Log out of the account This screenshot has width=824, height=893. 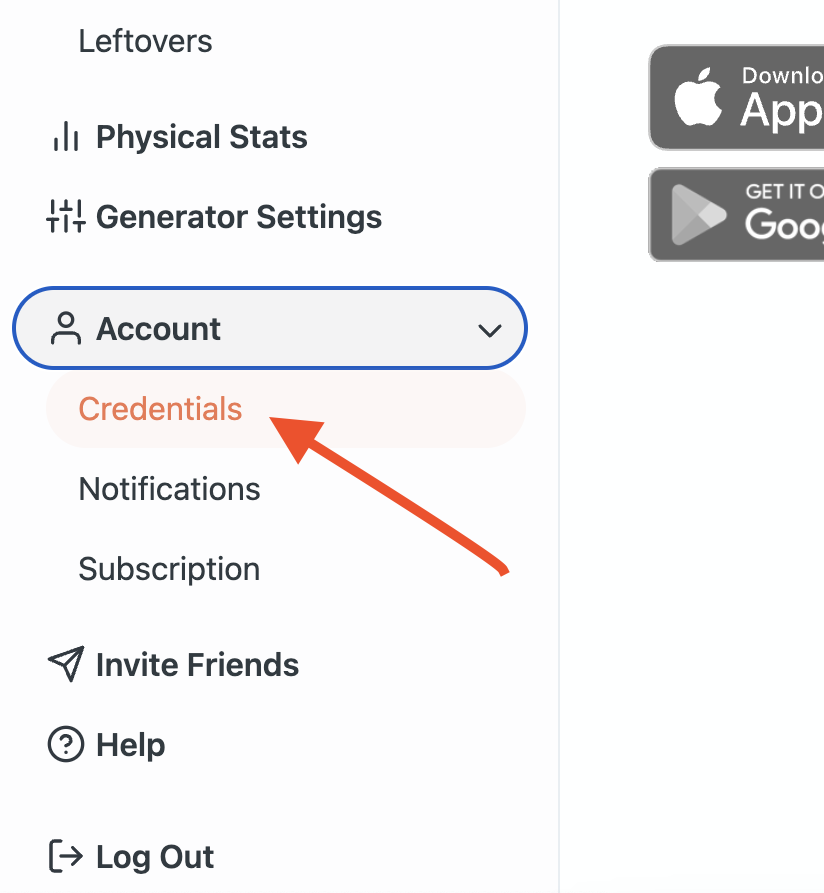131,857
